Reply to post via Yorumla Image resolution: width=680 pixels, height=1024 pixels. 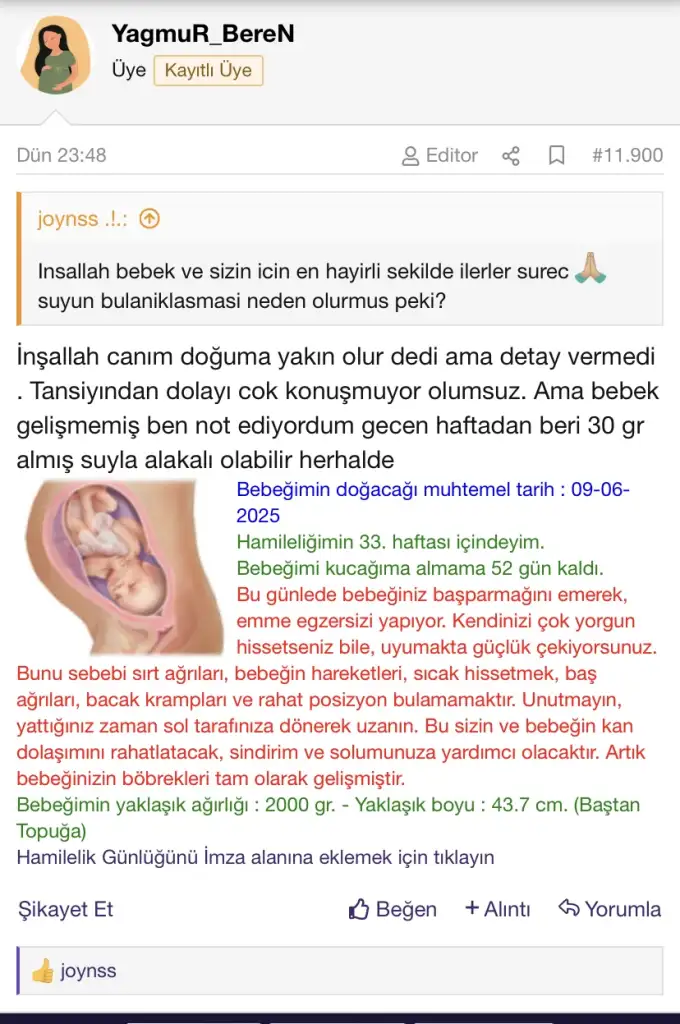(x=610, y=909)
